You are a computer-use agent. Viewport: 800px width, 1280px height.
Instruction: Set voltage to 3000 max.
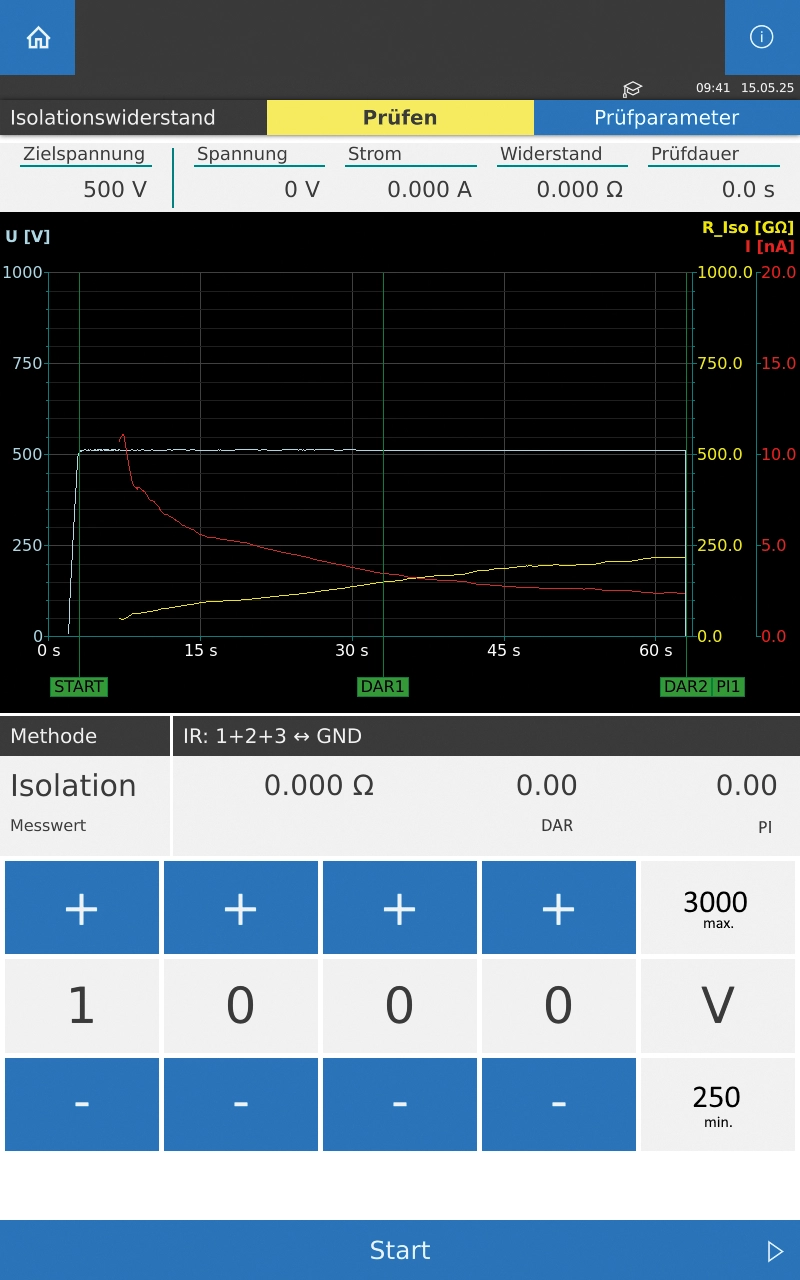[x=718, y=908]
